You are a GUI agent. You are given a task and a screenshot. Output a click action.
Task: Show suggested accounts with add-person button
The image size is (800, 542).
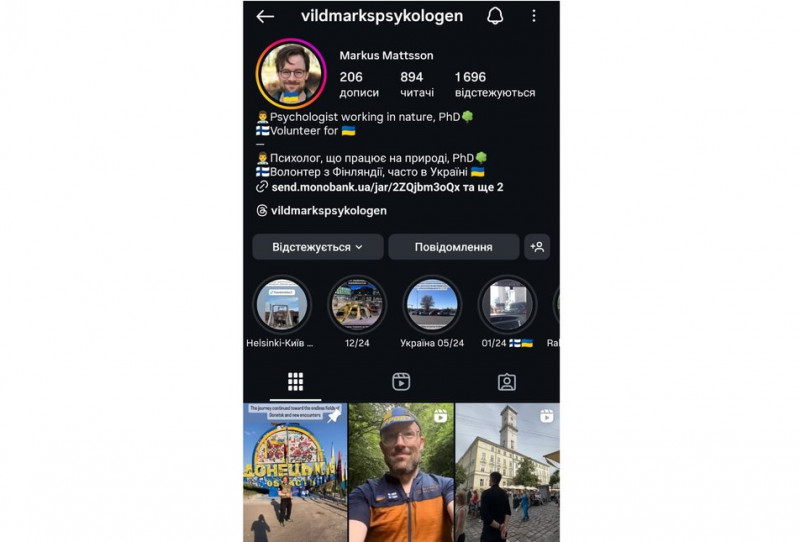tap(537, 247)
